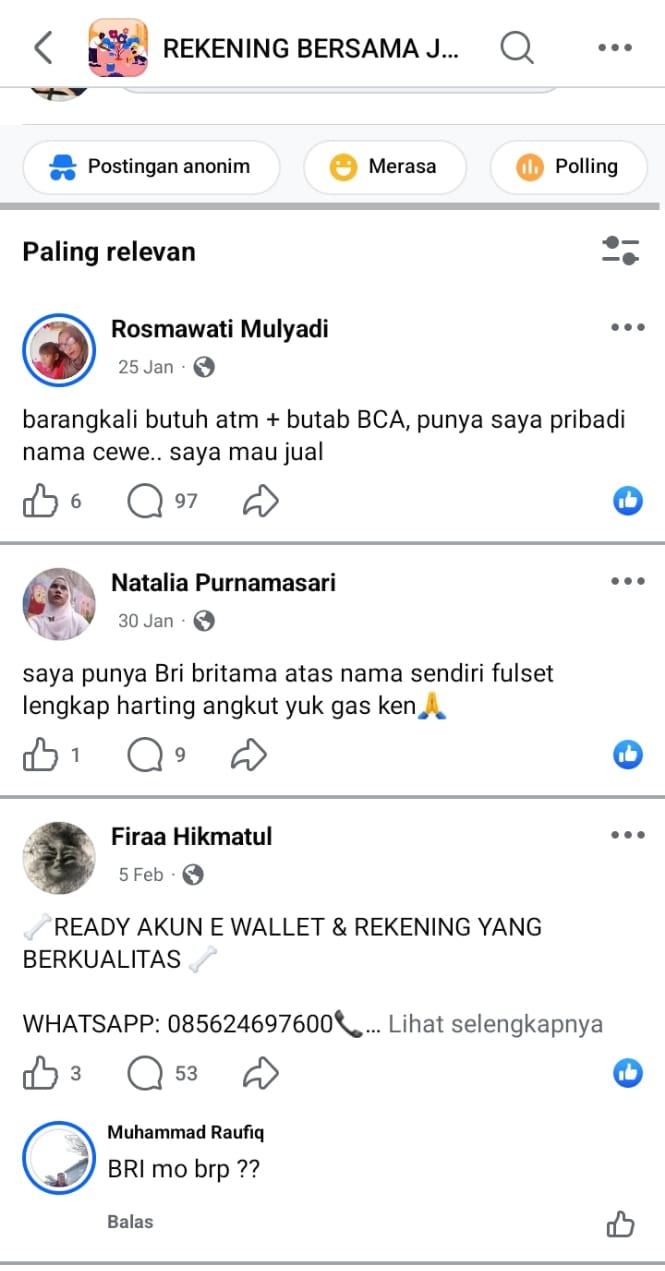Image resolution: width=665 pixels, height=1271 pixels.
Task: Search within the group
Action: (x=516, y=48)
